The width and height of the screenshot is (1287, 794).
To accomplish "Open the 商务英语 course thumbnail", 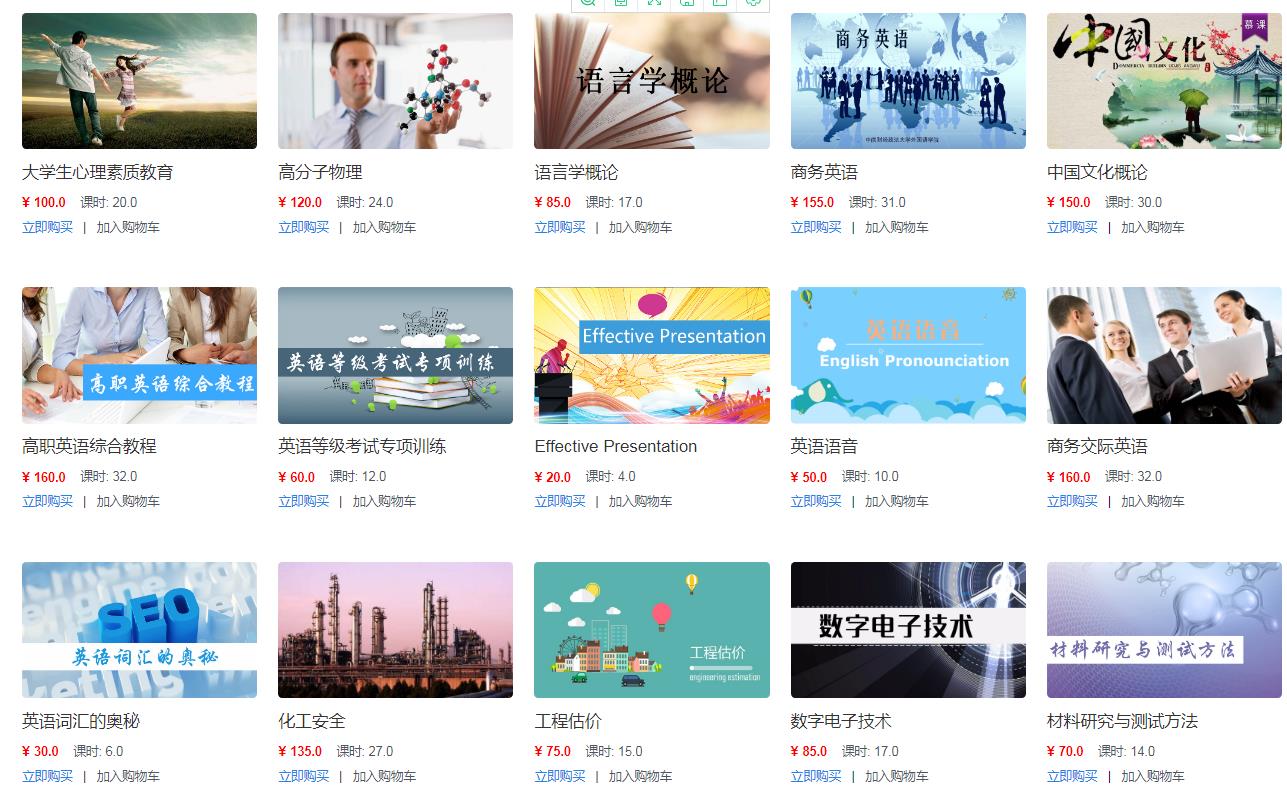I will coord(908,81).
